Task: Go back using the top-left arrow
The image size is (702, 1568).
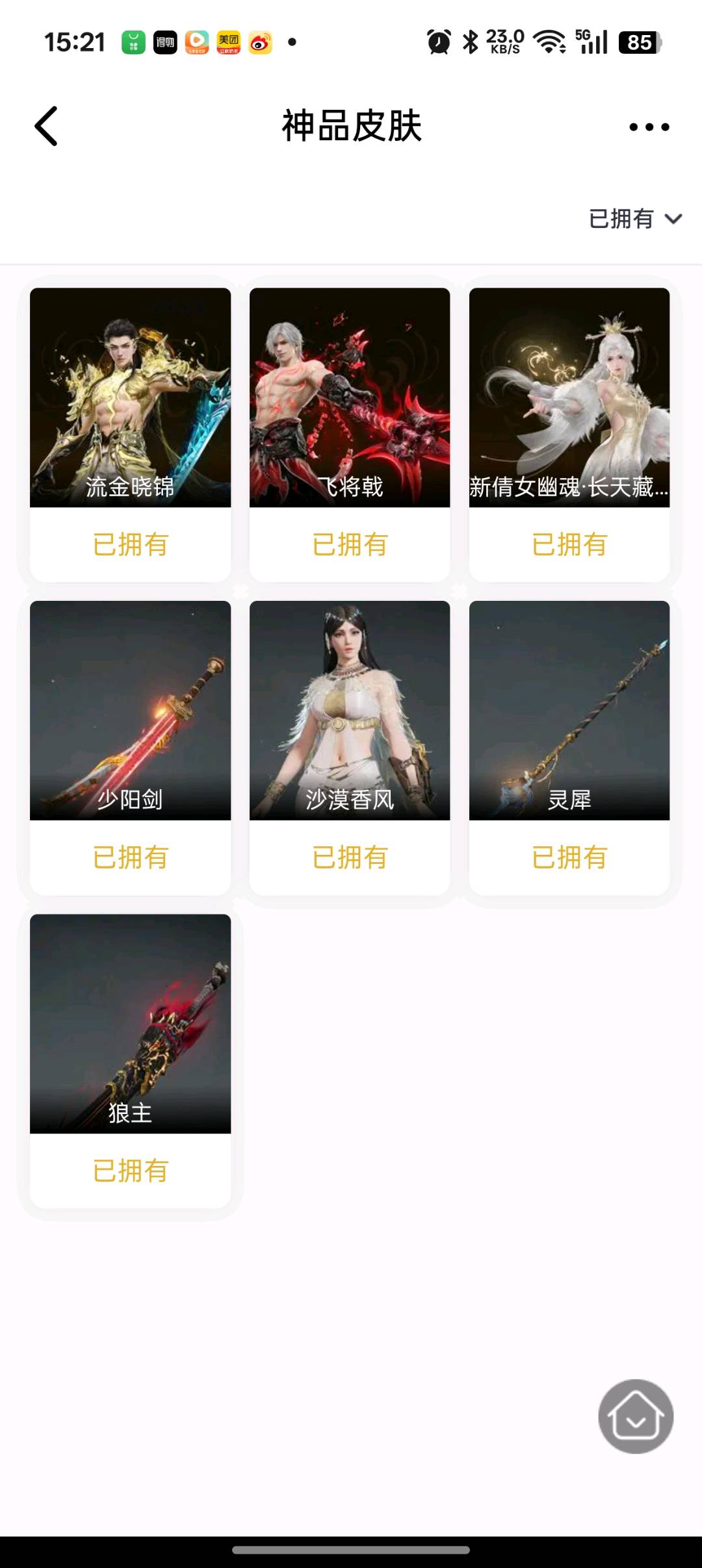Action: pos(47,126)
